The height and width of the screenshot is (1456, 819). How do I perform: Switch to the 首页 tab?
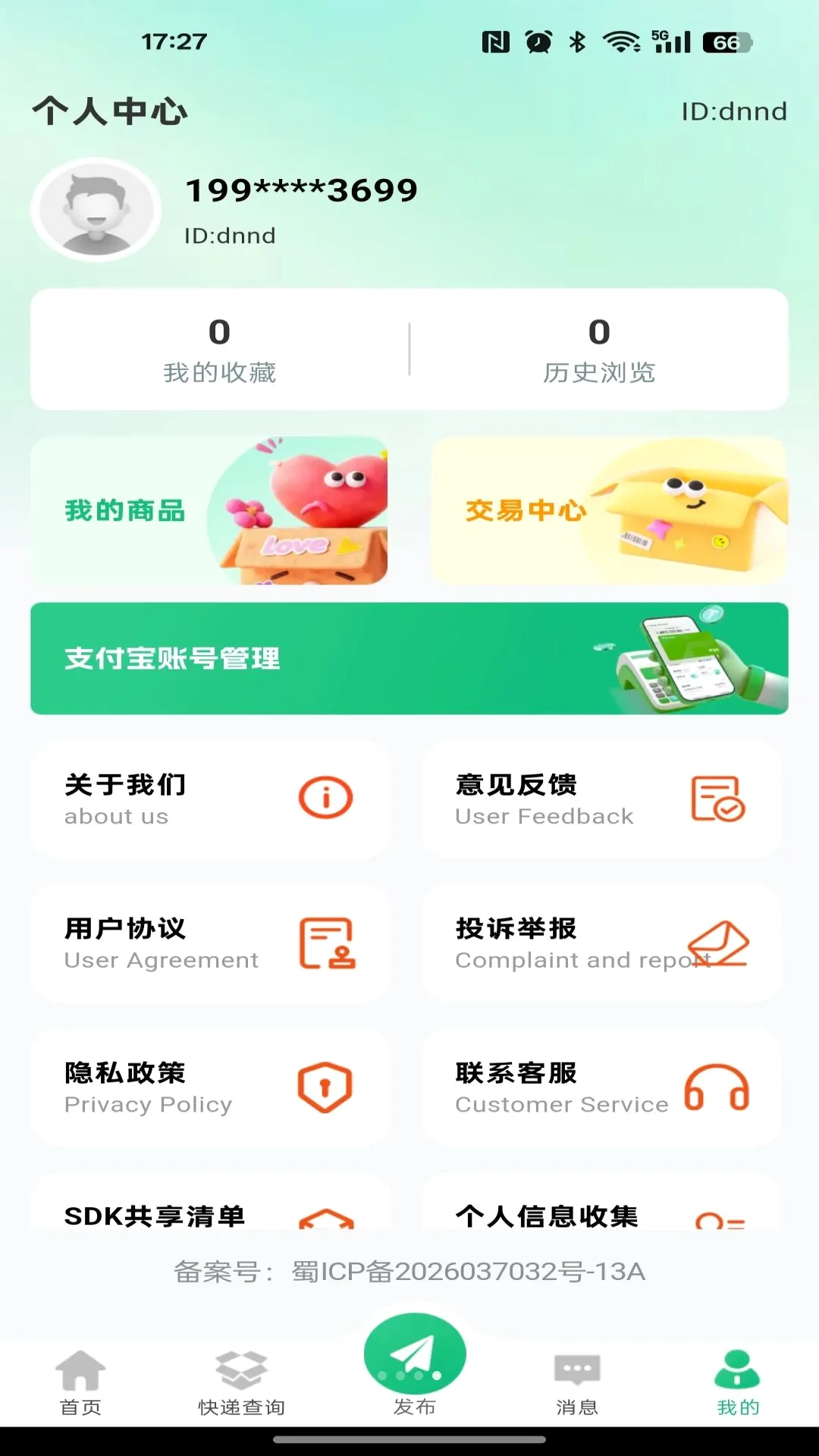tap(80, 1383)
